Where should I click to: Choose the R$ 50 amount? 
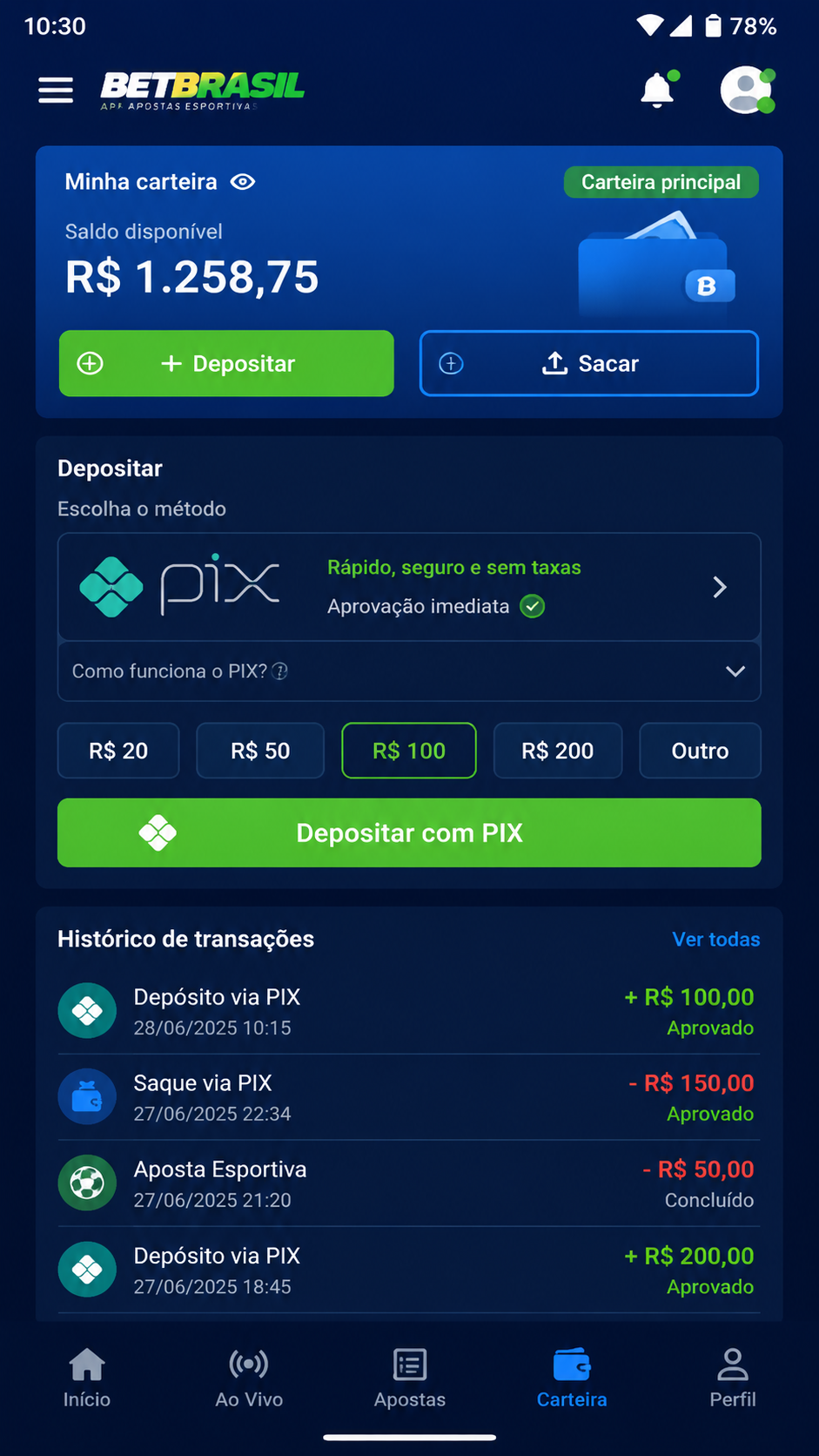pos(260,751)
